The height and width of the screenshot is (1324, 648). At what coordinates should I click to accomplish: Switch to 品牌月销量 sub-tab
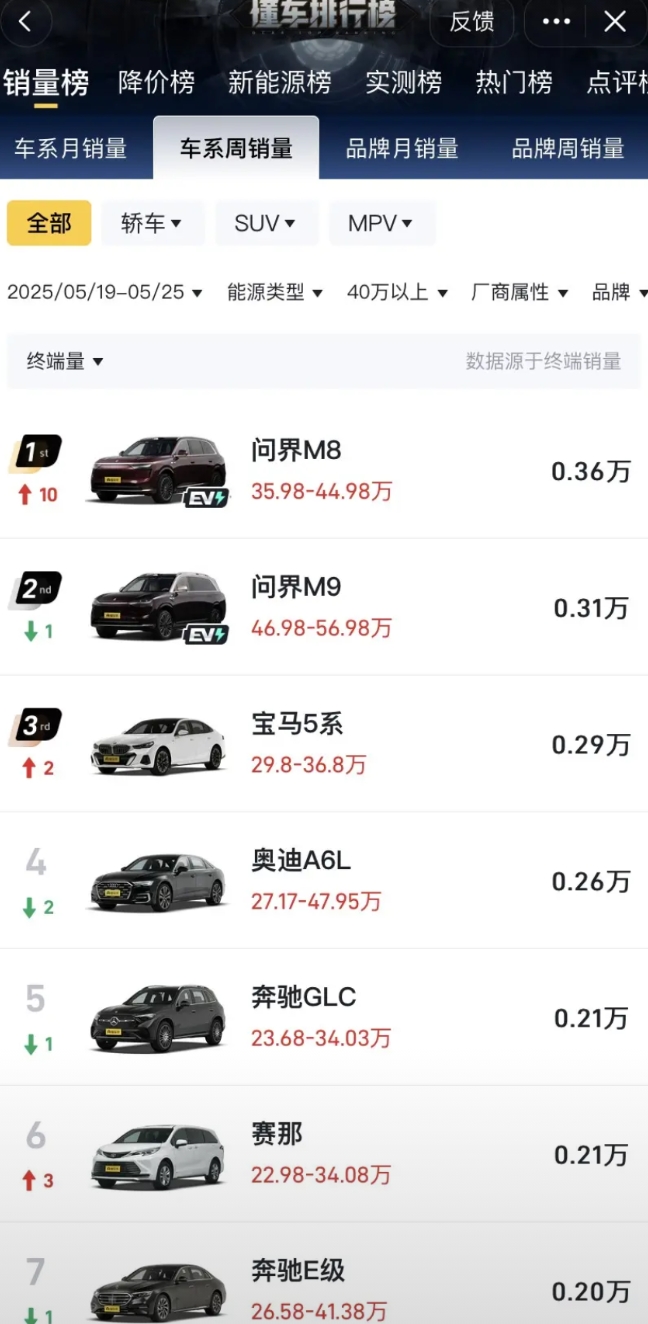click(402, 149)
